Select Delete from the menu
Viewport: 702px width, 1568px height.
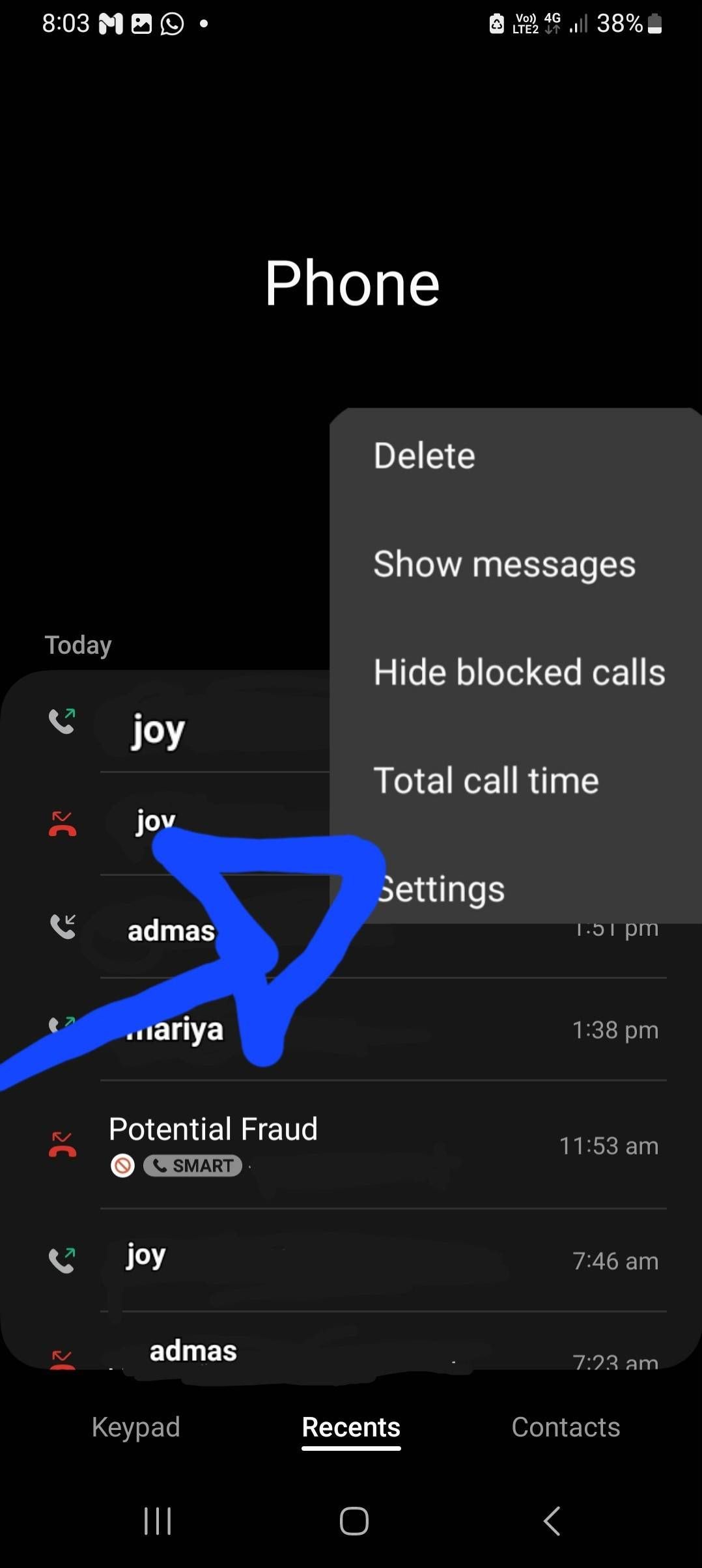(424, 455)
